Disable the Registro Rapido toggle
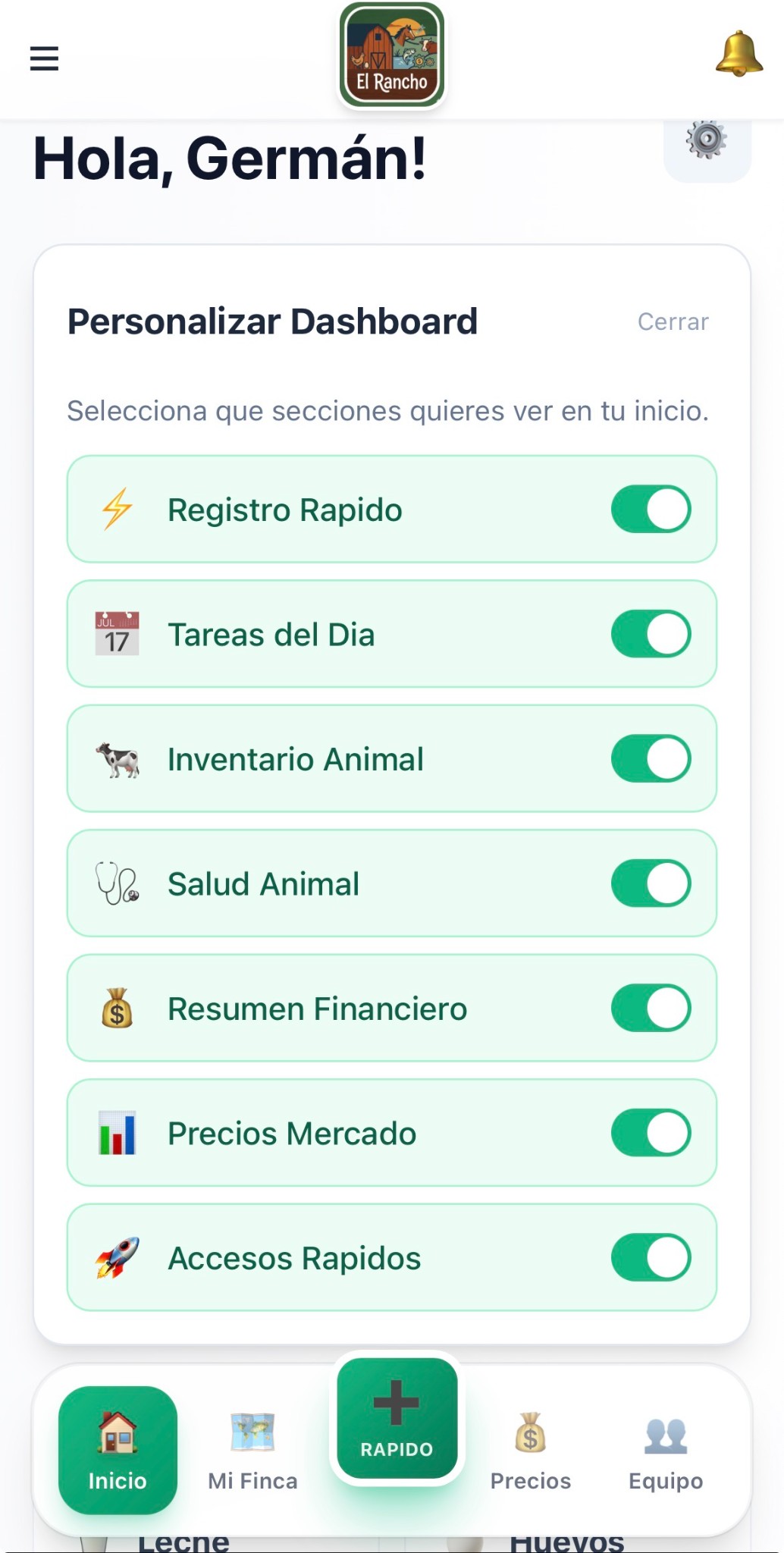This screenshot has height=1553, width=784. click(x=651, y=510)
